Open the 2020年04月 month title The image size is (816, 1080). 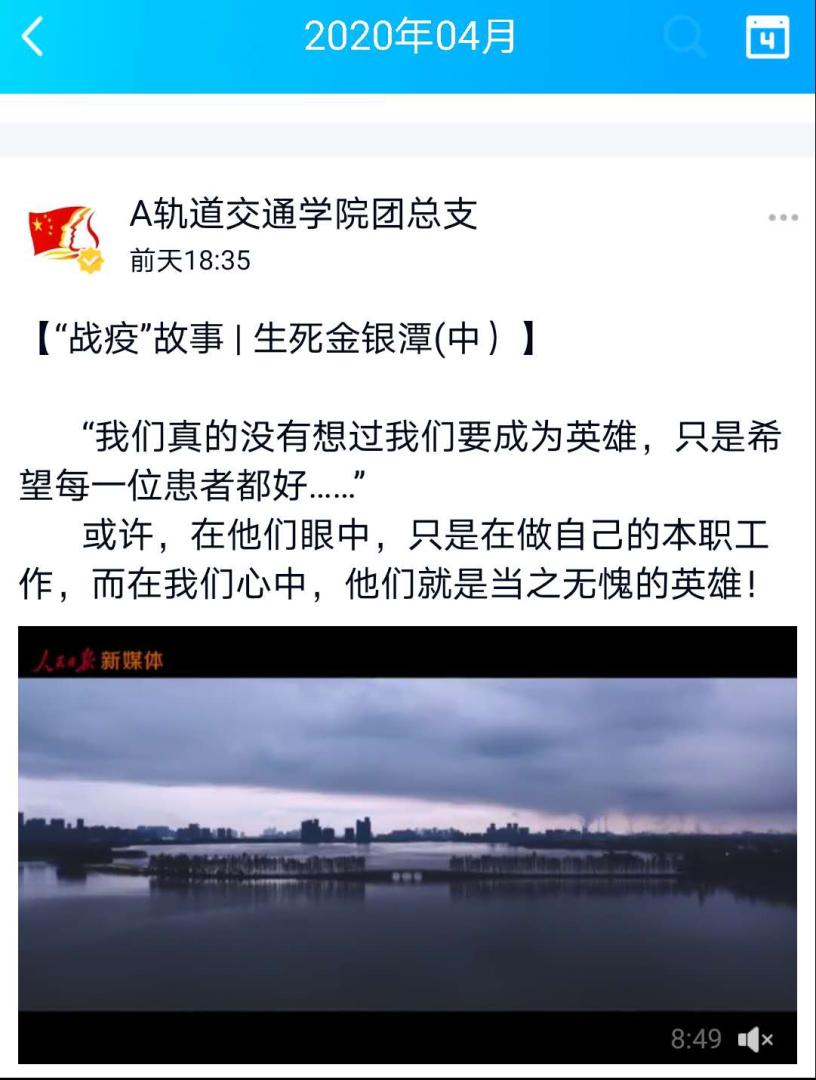coord(410,37)
